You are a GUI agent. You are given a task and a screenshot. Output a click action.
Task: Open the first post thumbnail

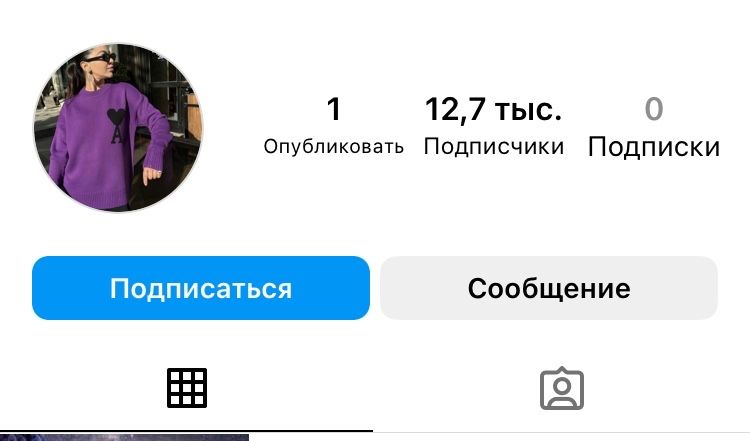tap(124, 437)
